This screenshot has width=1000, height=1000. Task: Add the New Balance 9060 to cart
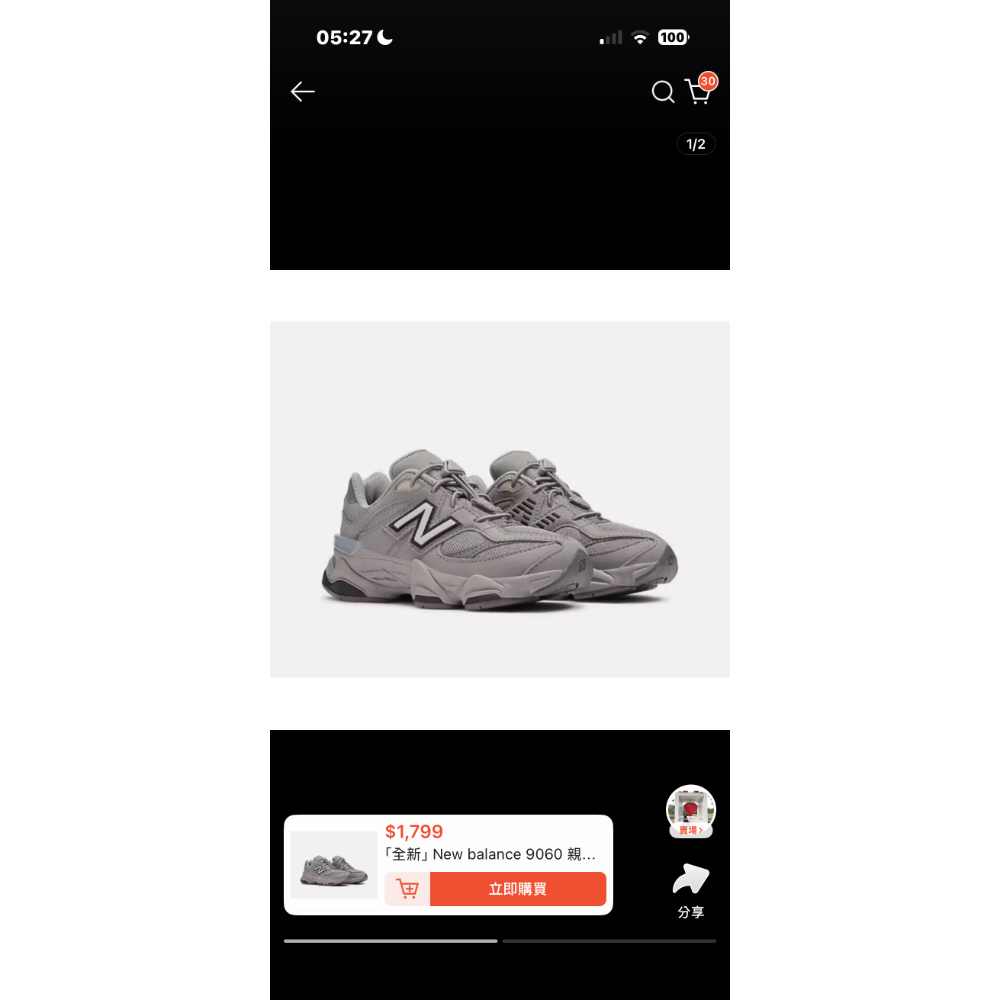407,889
